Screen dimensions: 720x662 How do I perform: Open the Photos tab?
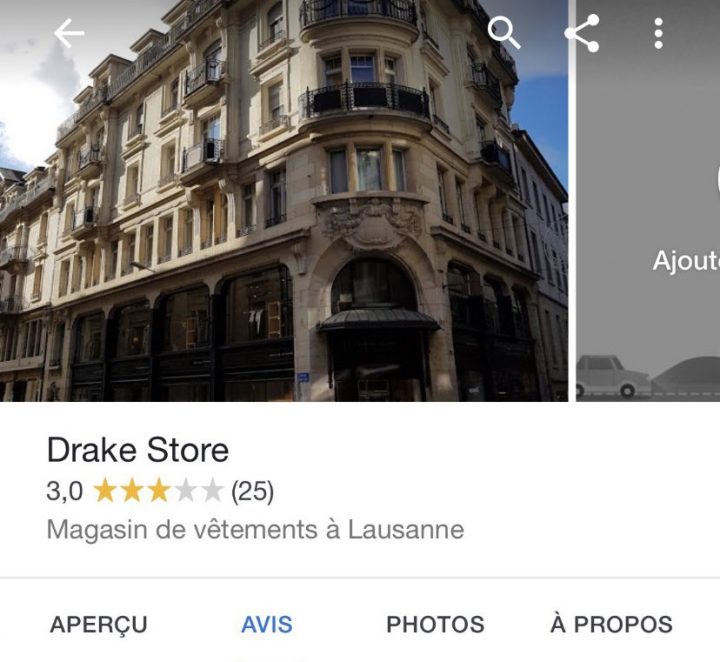tap(435, 624)
